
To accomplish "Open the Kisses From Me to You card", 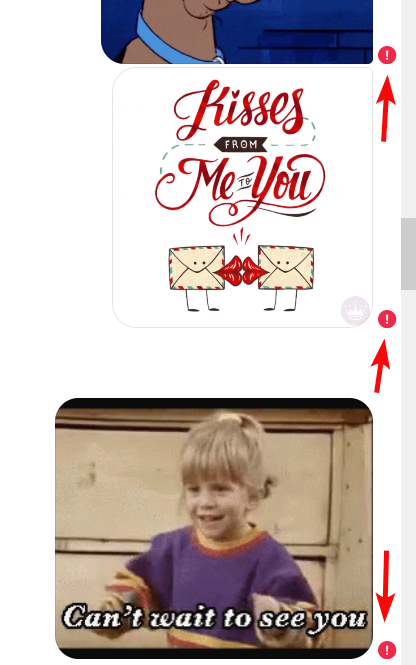I will tap(243, 197).
